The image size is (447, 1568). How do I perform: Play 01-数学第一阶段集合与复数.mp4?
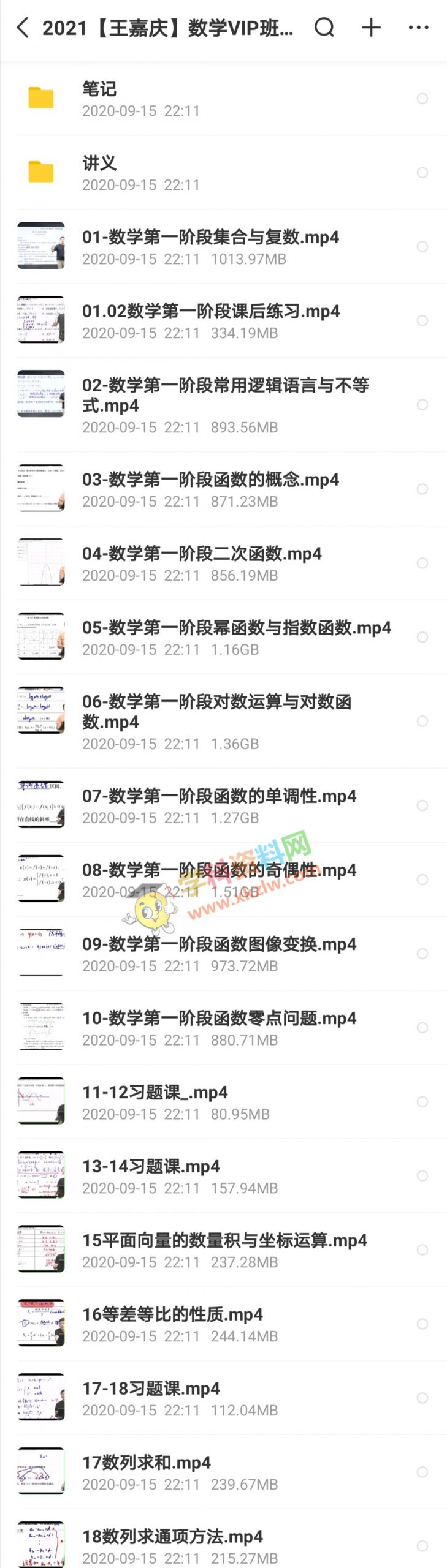(210, 237)
